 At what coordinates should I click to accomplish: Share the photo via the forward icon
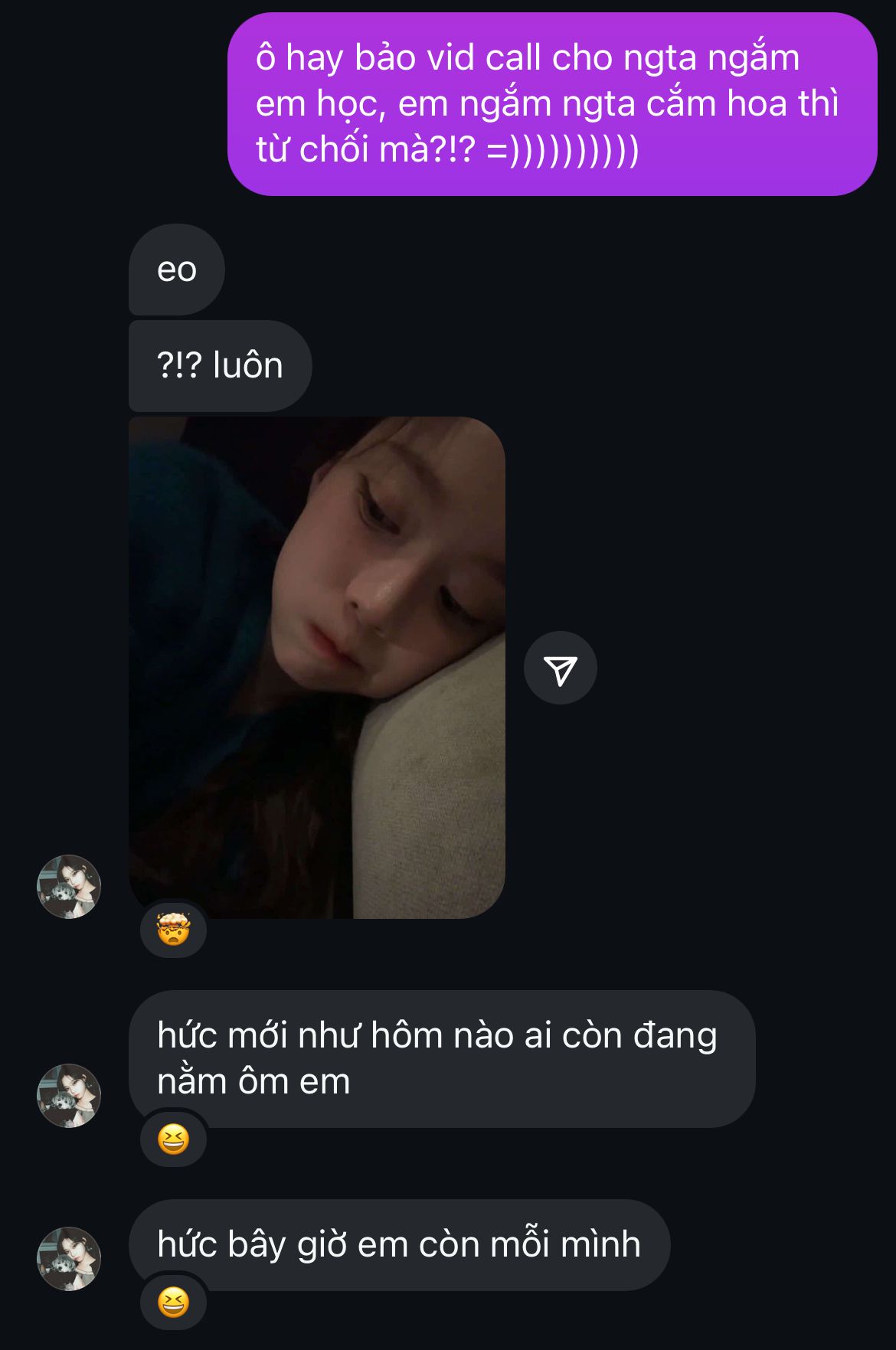pyautogui.click(x=560, y=668)
